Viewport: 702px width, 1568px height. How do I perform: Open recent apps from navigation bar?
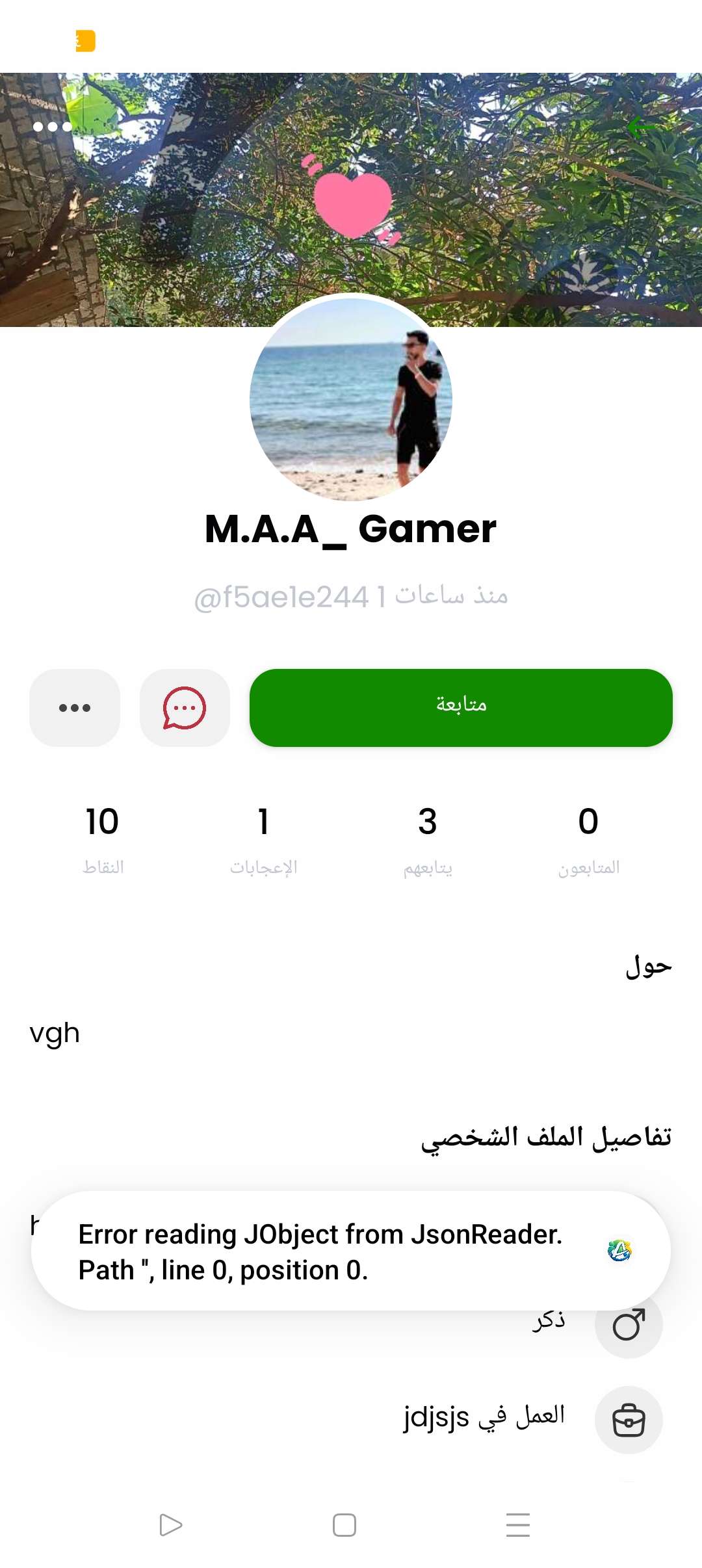pos(518,1524)
